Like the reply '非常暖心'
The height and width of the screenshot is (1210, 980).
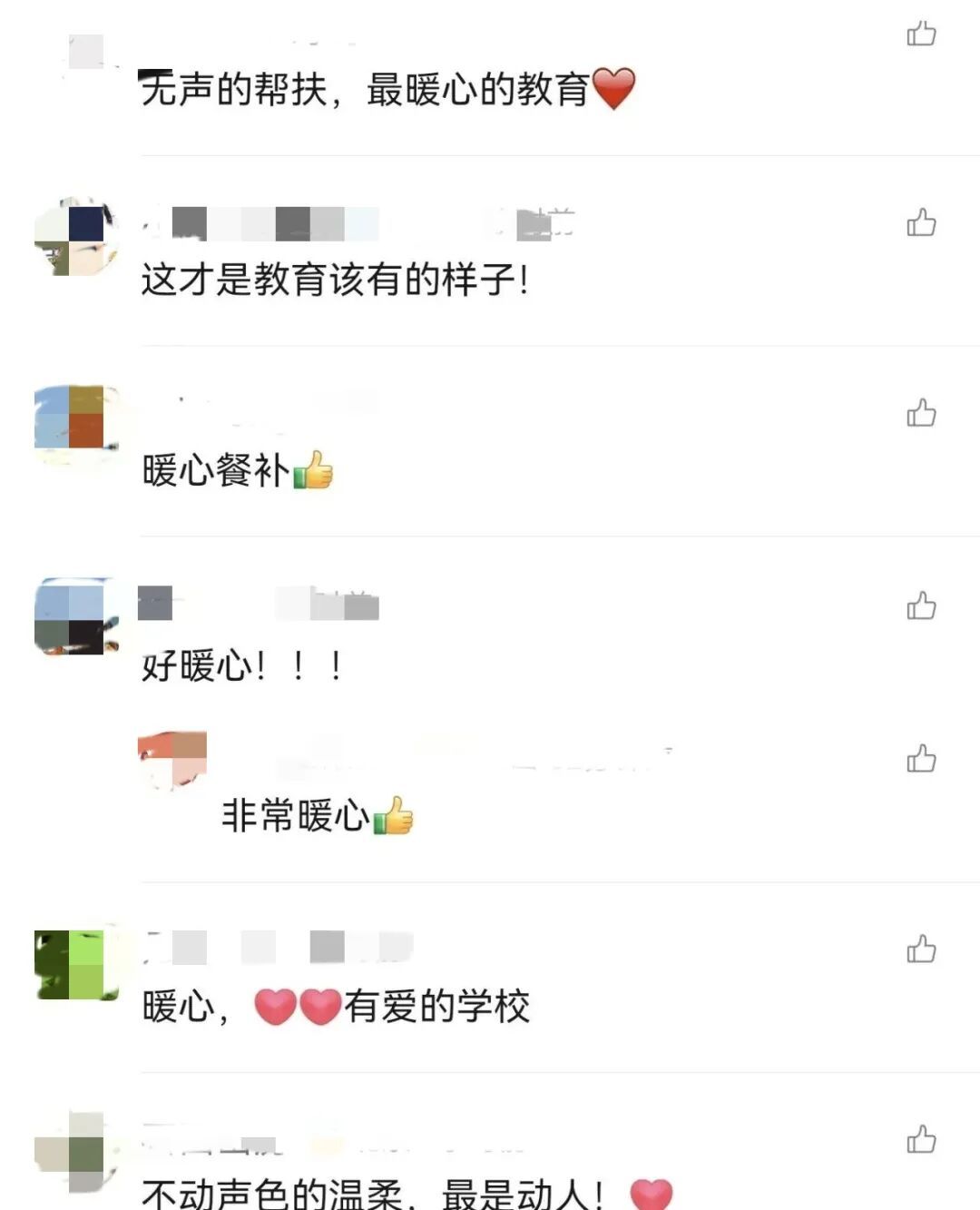[x=921, y=758]
